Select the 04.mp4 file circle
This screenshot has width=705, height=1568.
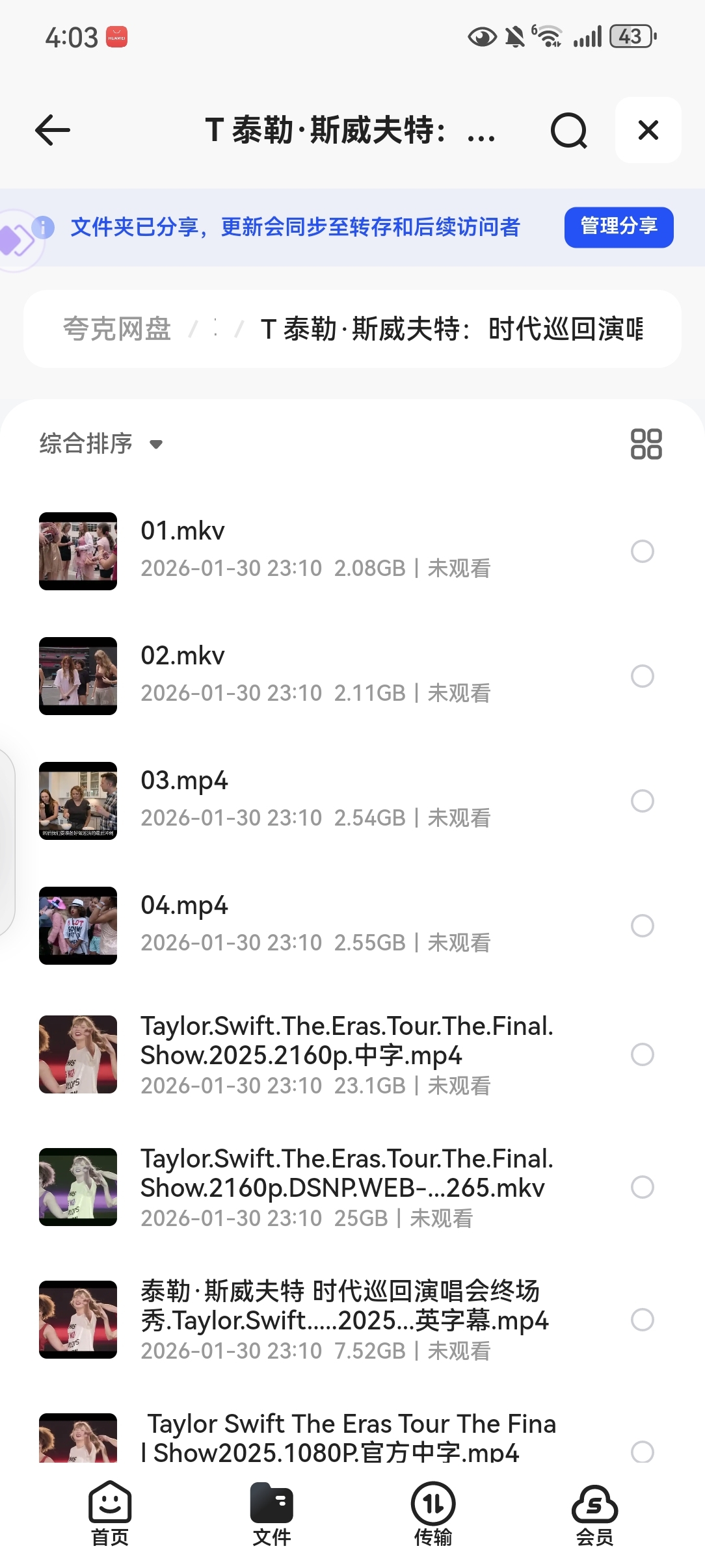(x=643, y=926)
